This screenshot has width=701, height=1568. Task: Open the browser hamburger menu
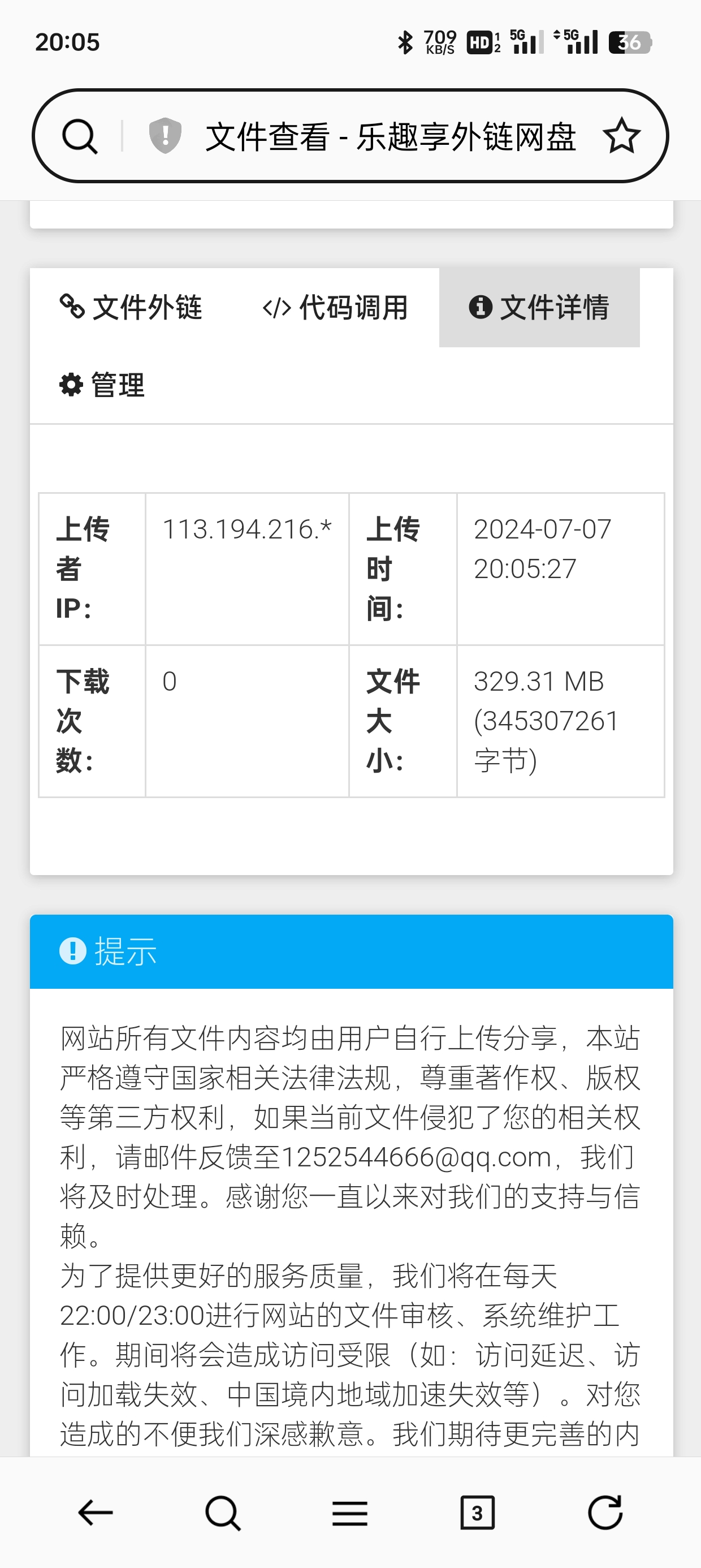[350, 1512]
